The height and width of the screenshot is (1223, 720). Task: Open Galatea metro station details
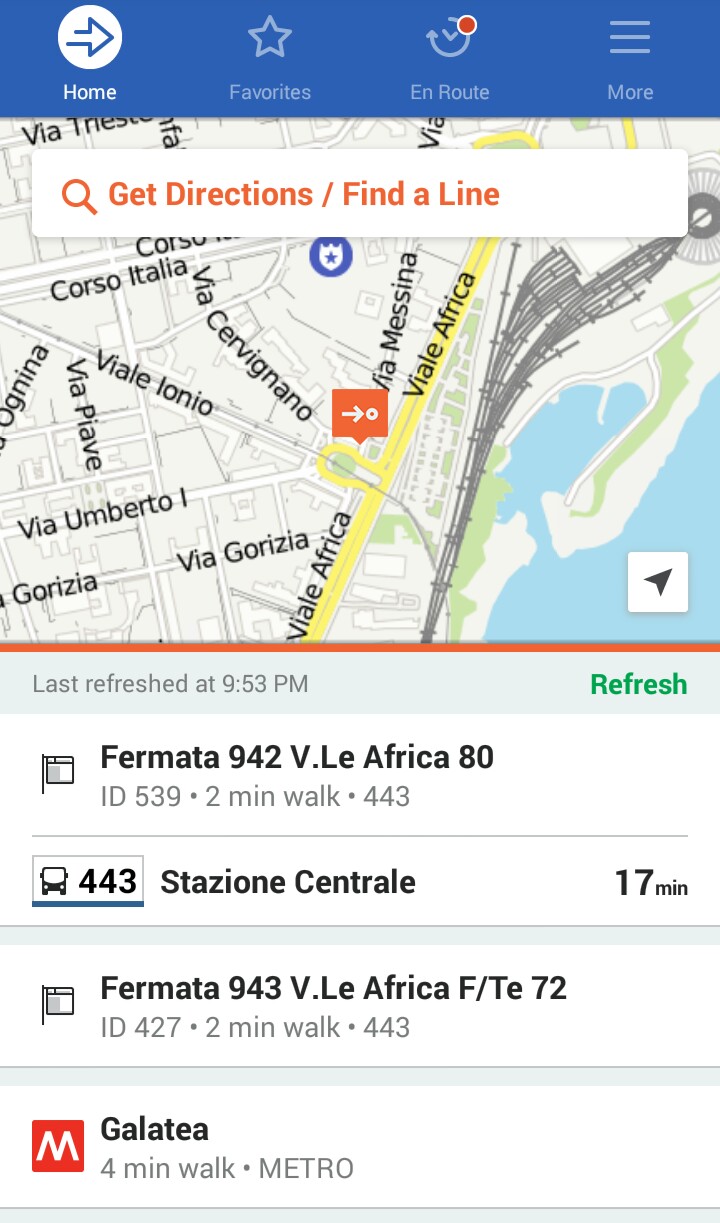coord(360,1146)
